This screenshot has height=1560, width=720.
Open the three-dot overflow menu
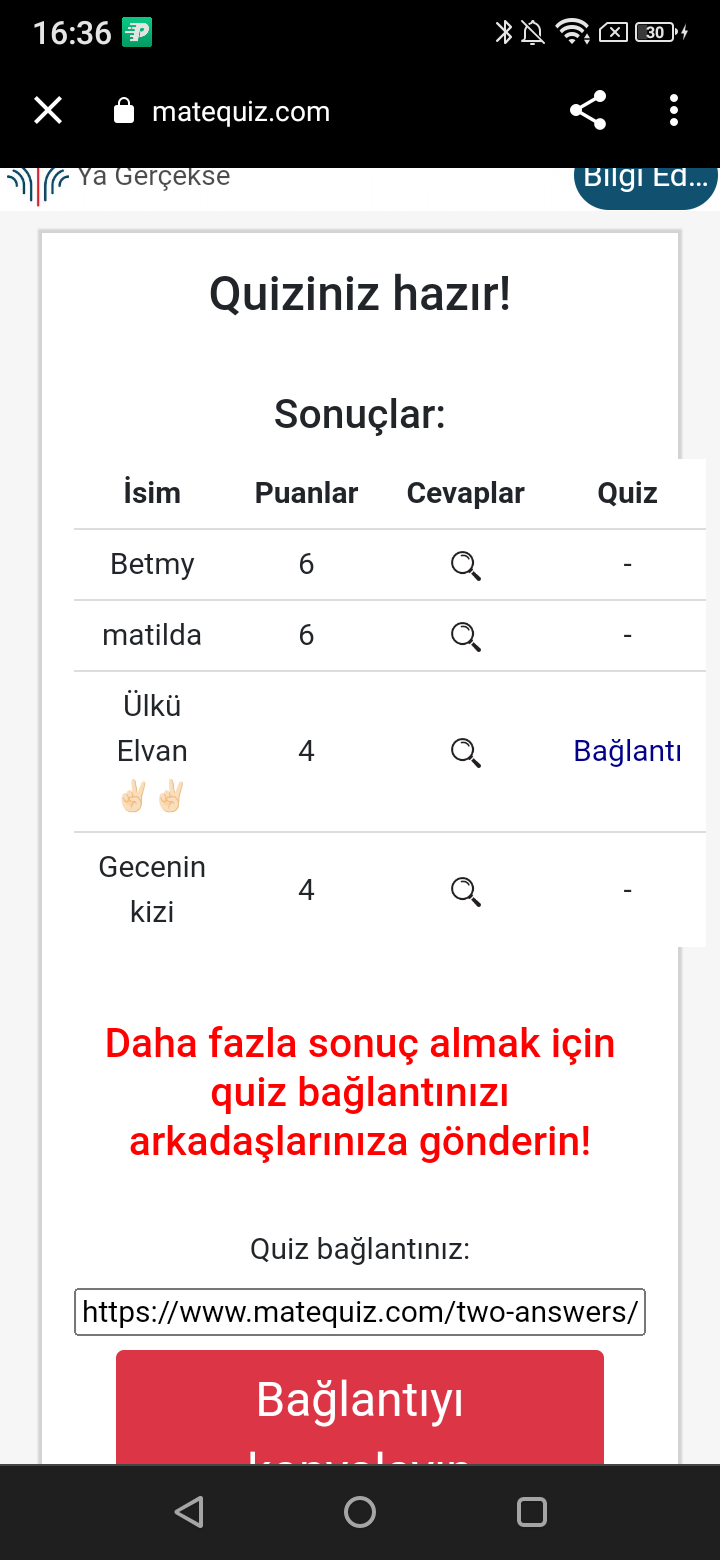coord(674,111)
